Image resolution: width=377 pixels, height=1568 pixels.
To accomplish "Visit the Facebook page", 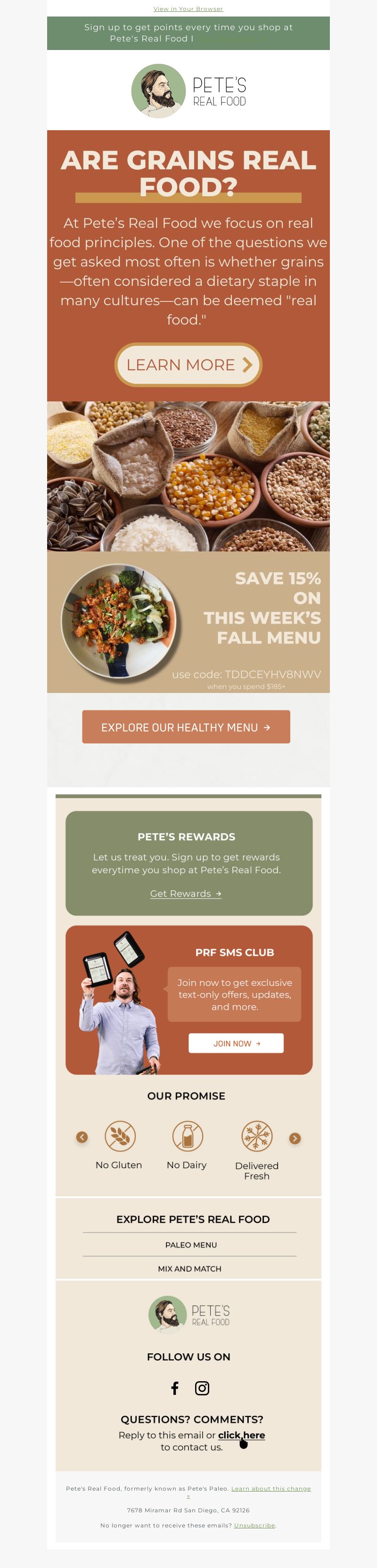I will [x=175, y=1388].
